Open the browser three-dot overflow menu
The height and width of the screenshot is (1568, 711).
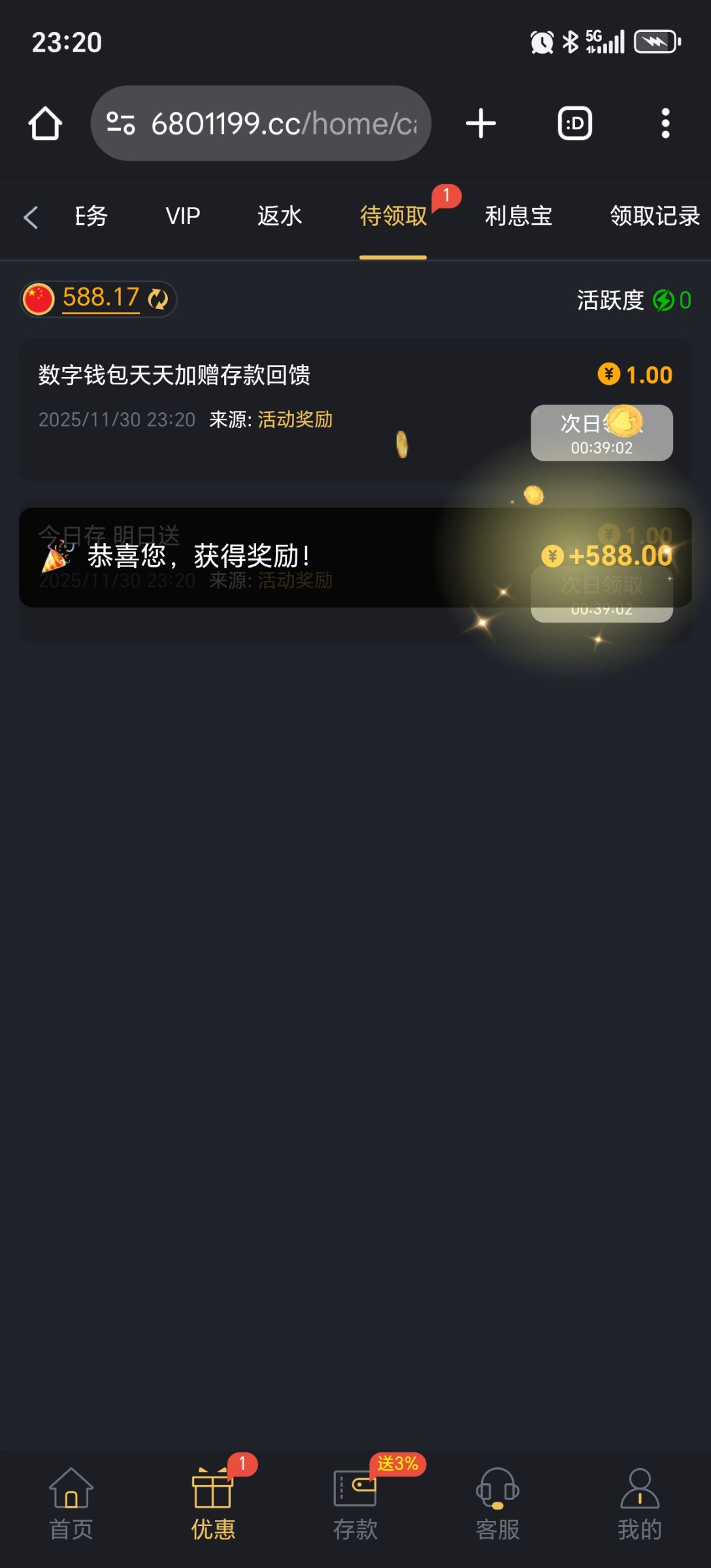pyautogui.click(x=665, y=123)
